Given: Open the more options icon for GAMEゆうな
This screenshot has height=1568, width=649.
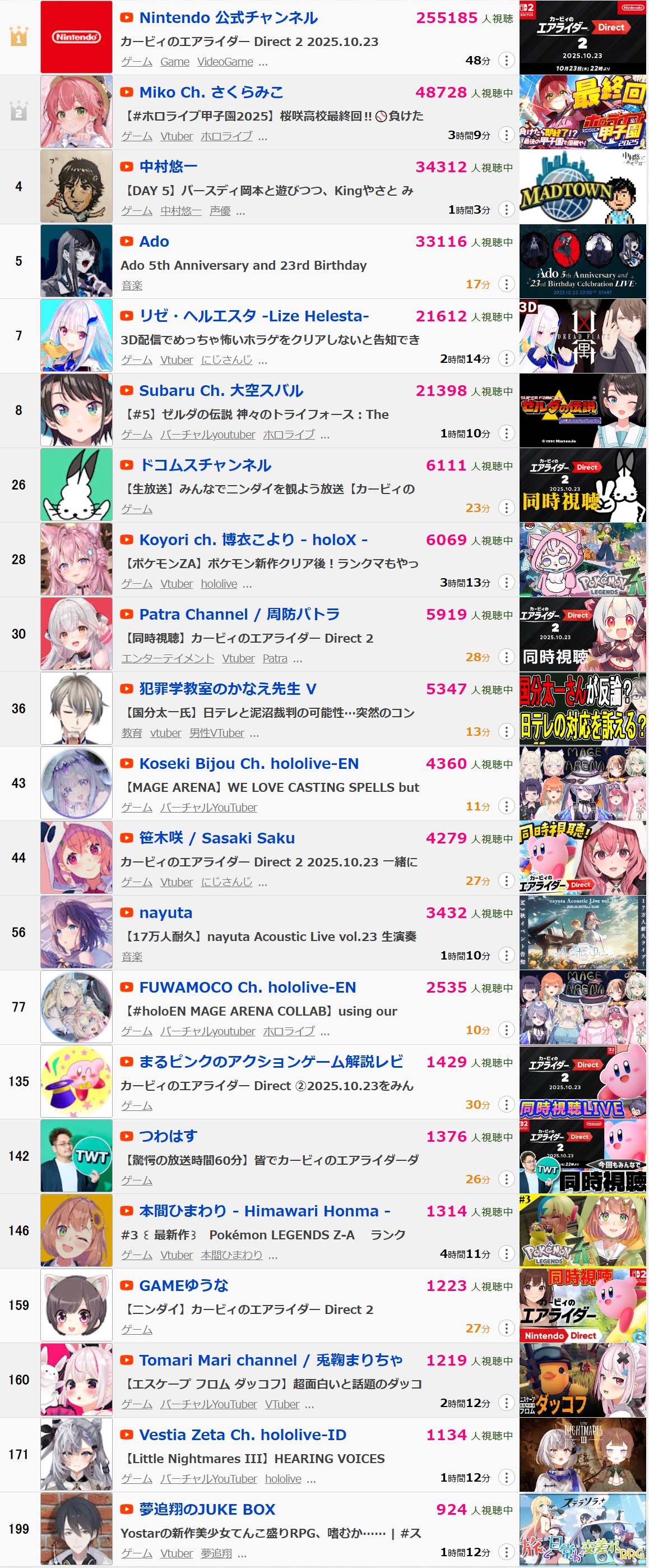Looking at the screenshot, I should 506,1327.
